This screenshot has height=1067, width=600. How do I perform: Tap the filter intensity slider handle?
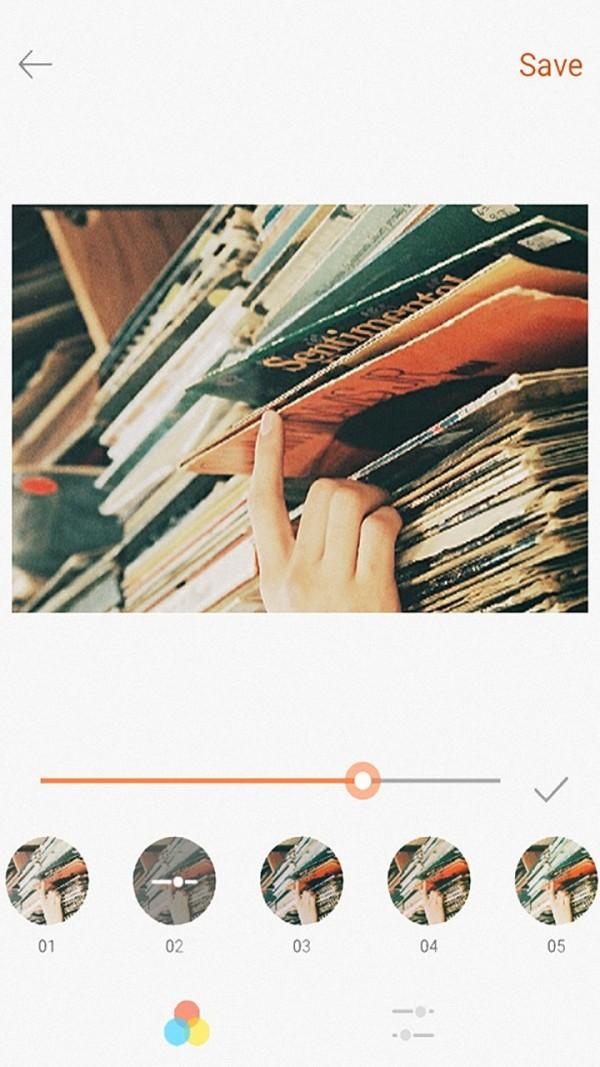coord(363,781)
